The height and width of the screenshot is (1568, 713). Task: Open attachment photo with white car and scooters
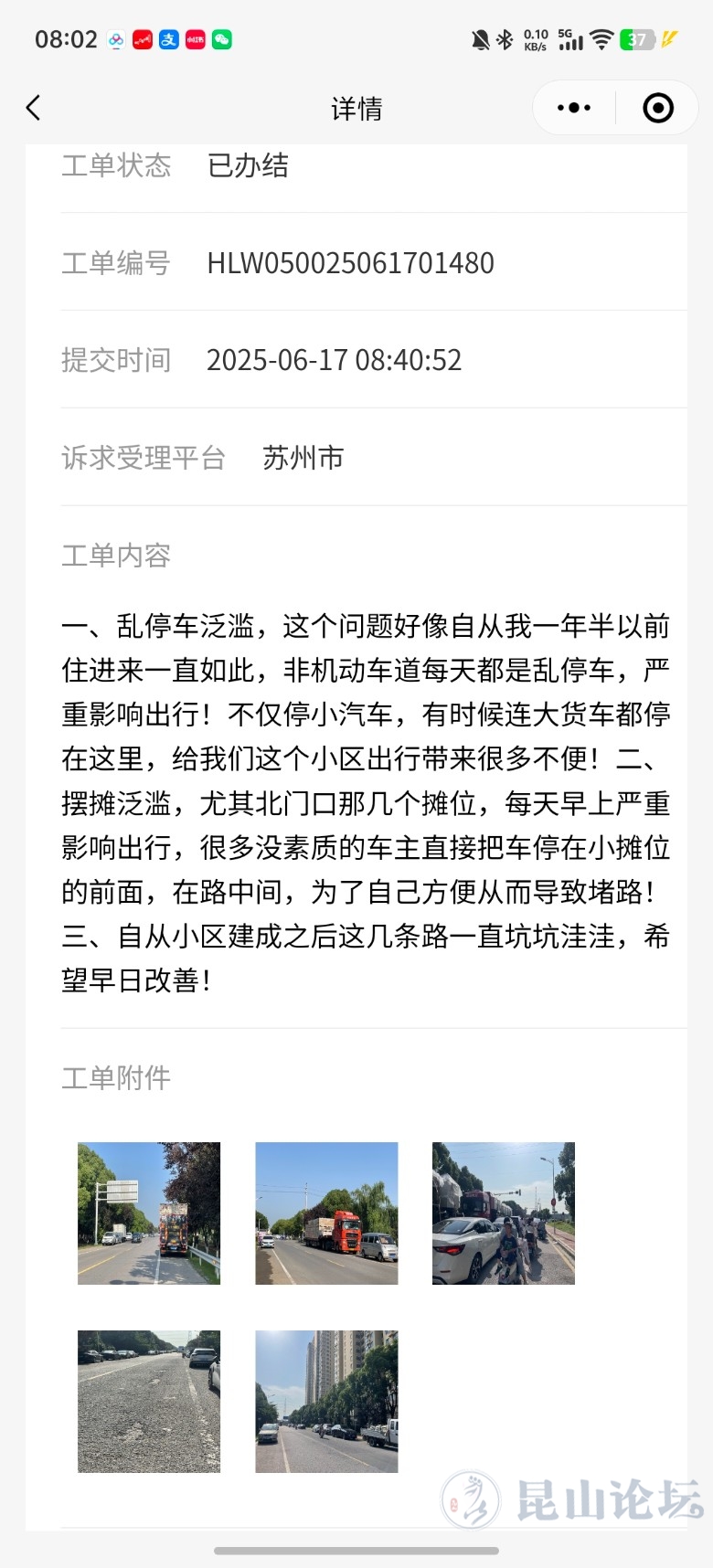click(504, 1213)
